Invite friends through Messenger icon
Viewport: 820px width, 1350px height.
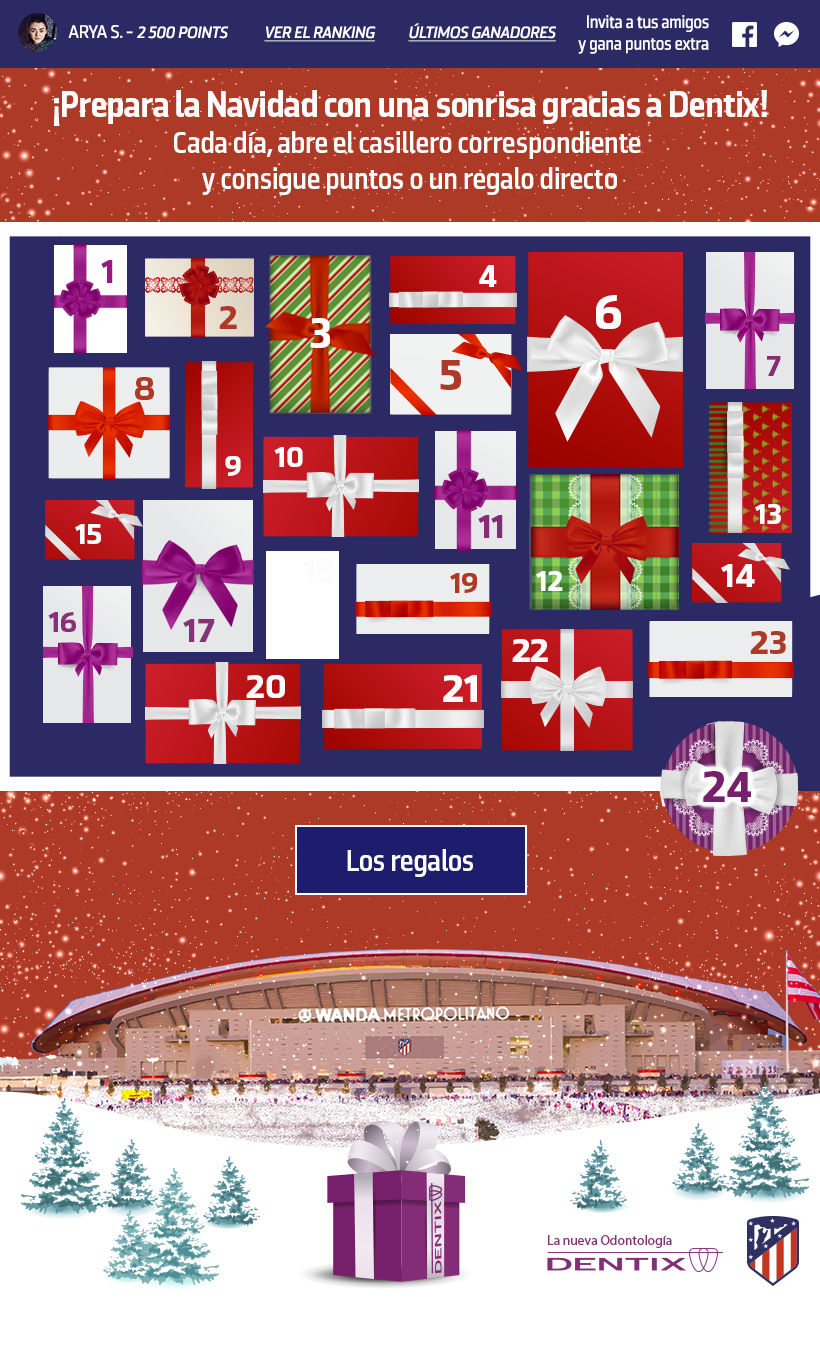click(786, 34)
